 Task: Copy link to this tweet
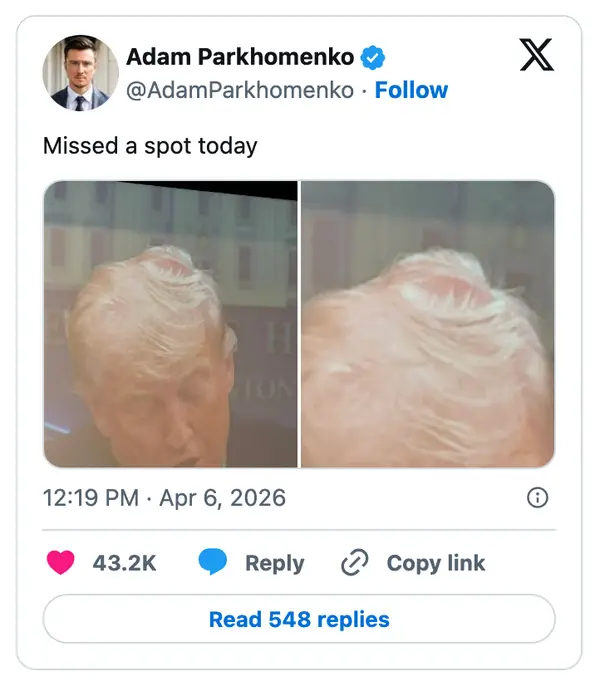coord(413,563)
